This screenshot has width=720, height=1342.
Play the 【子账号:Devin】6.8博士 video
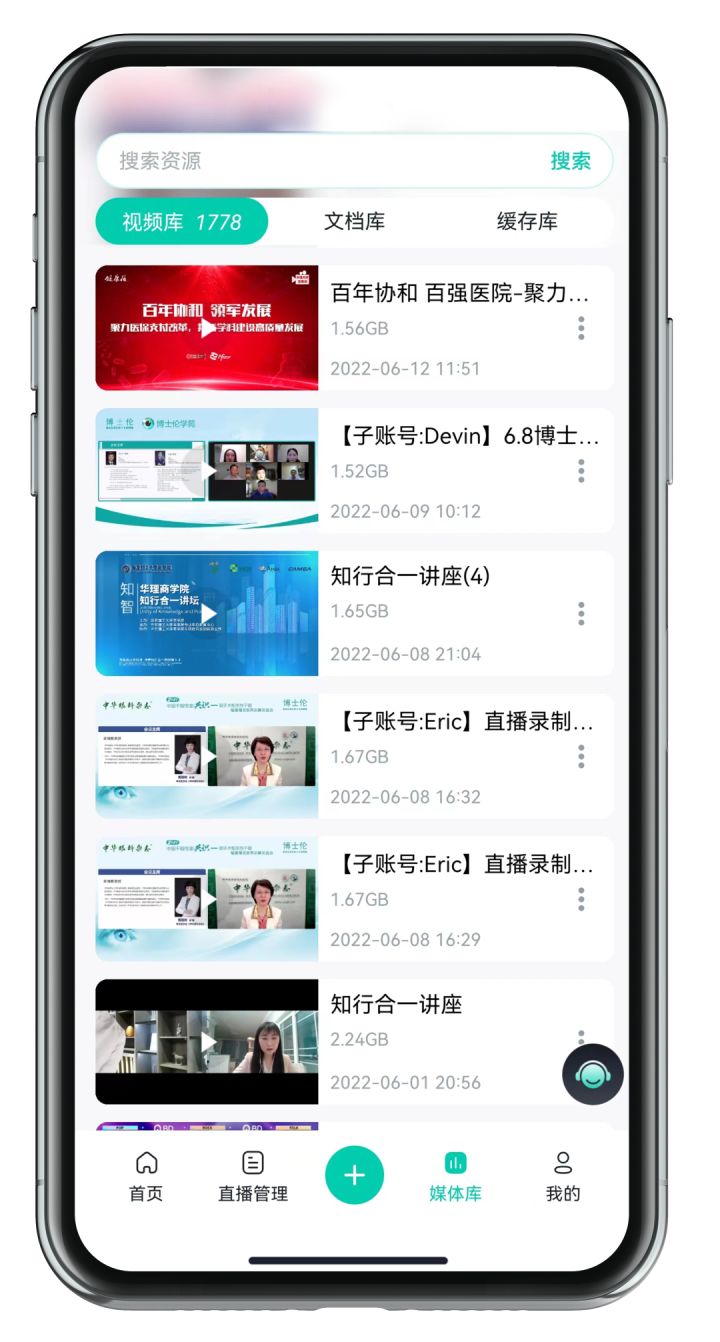tap(207, 470)
